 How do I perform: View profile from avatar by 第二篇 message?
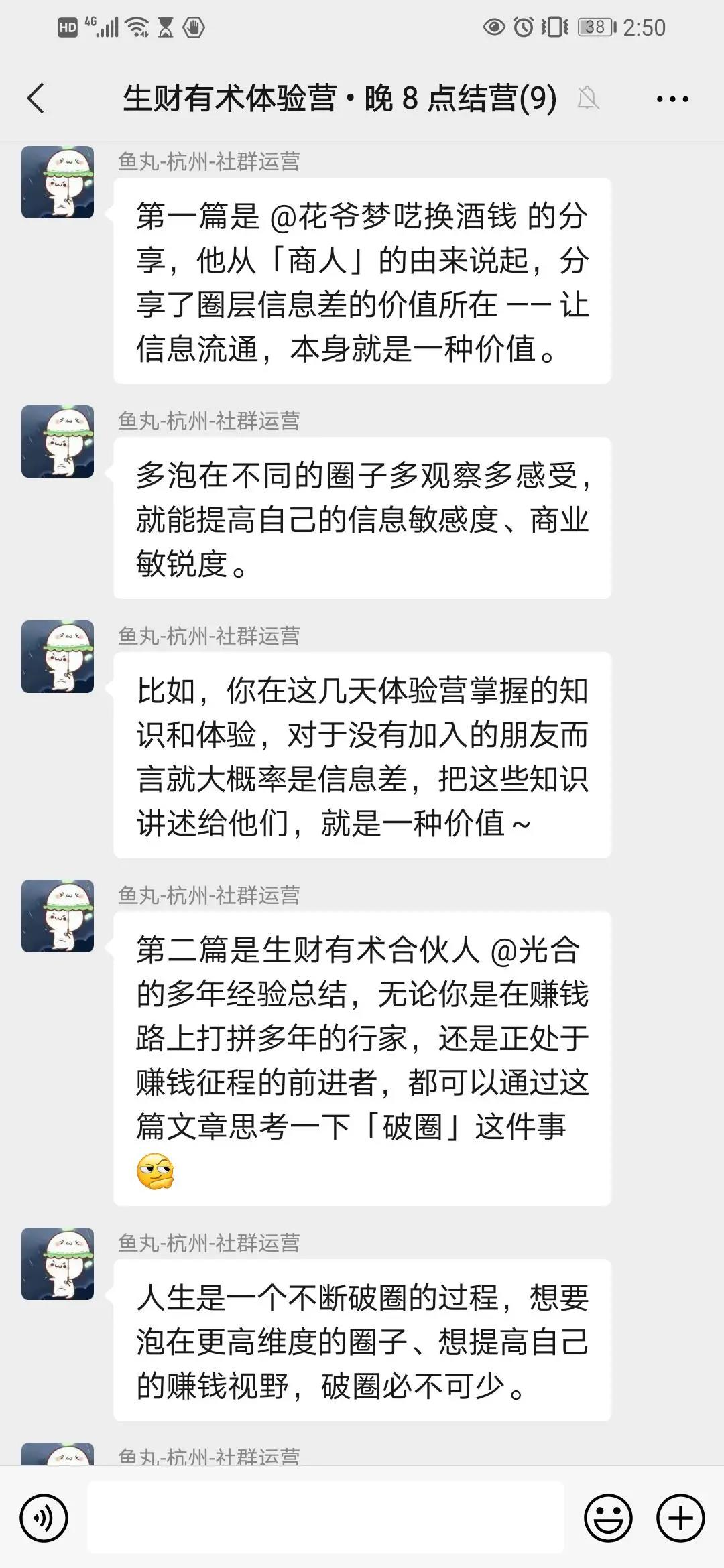(x=58, y=916)
